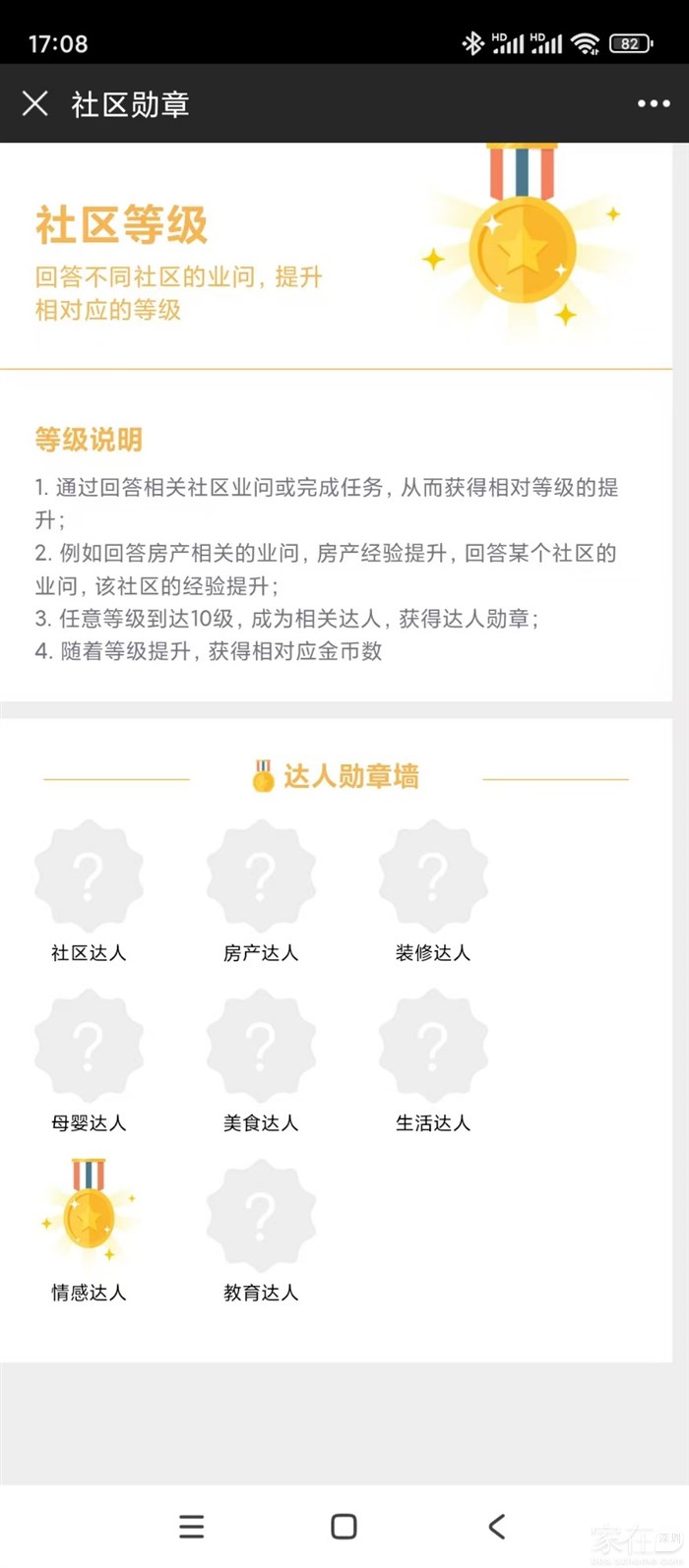Open the 生活达人 badge
The height and width of the screenshot is (1568, 689).
[x=433, y=1047]
